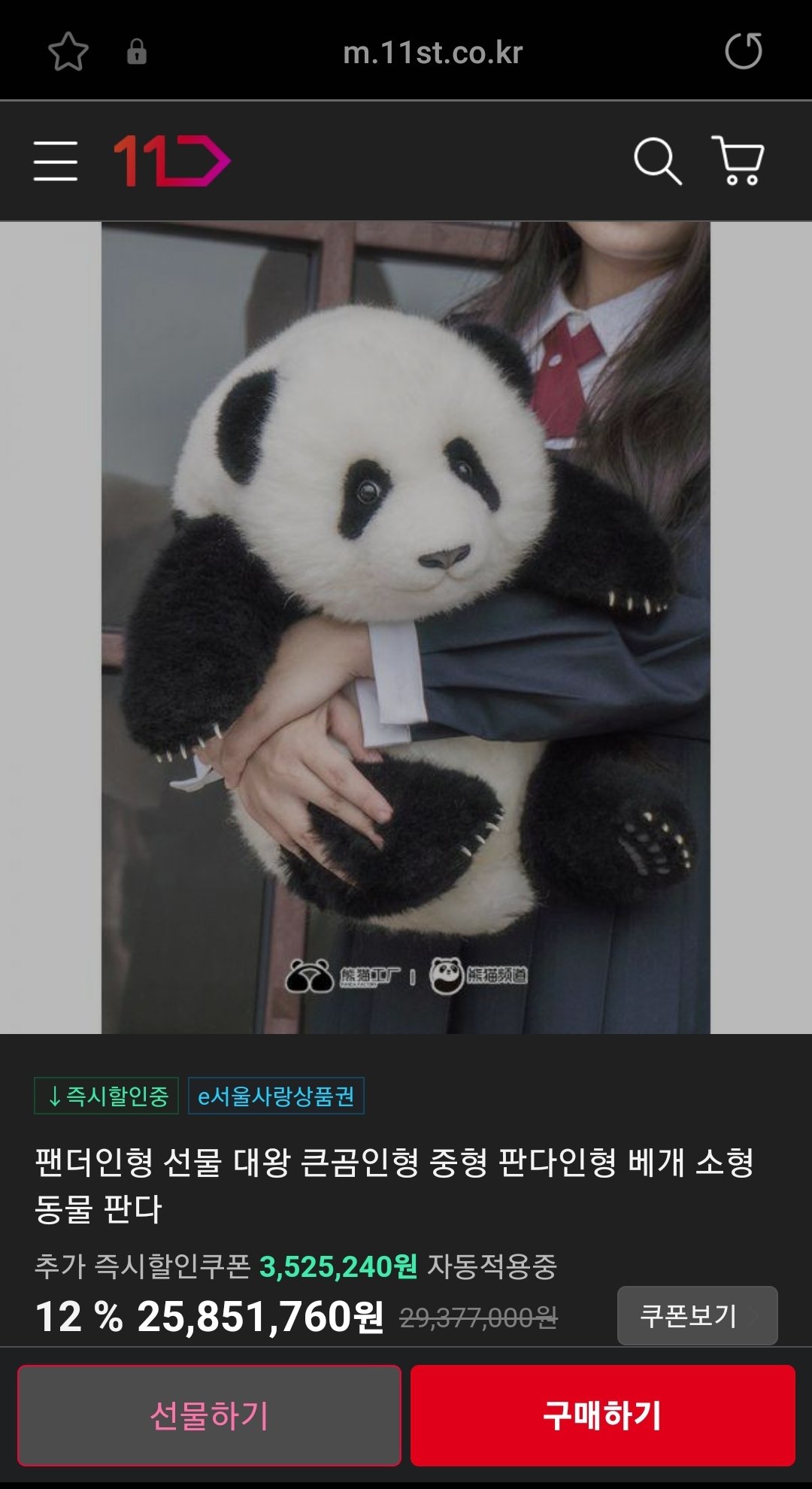Image resolution: width=812 pixels, height=1489 pixels.
Task: Reload the page in the browser
Action: [x=743, y=51]
